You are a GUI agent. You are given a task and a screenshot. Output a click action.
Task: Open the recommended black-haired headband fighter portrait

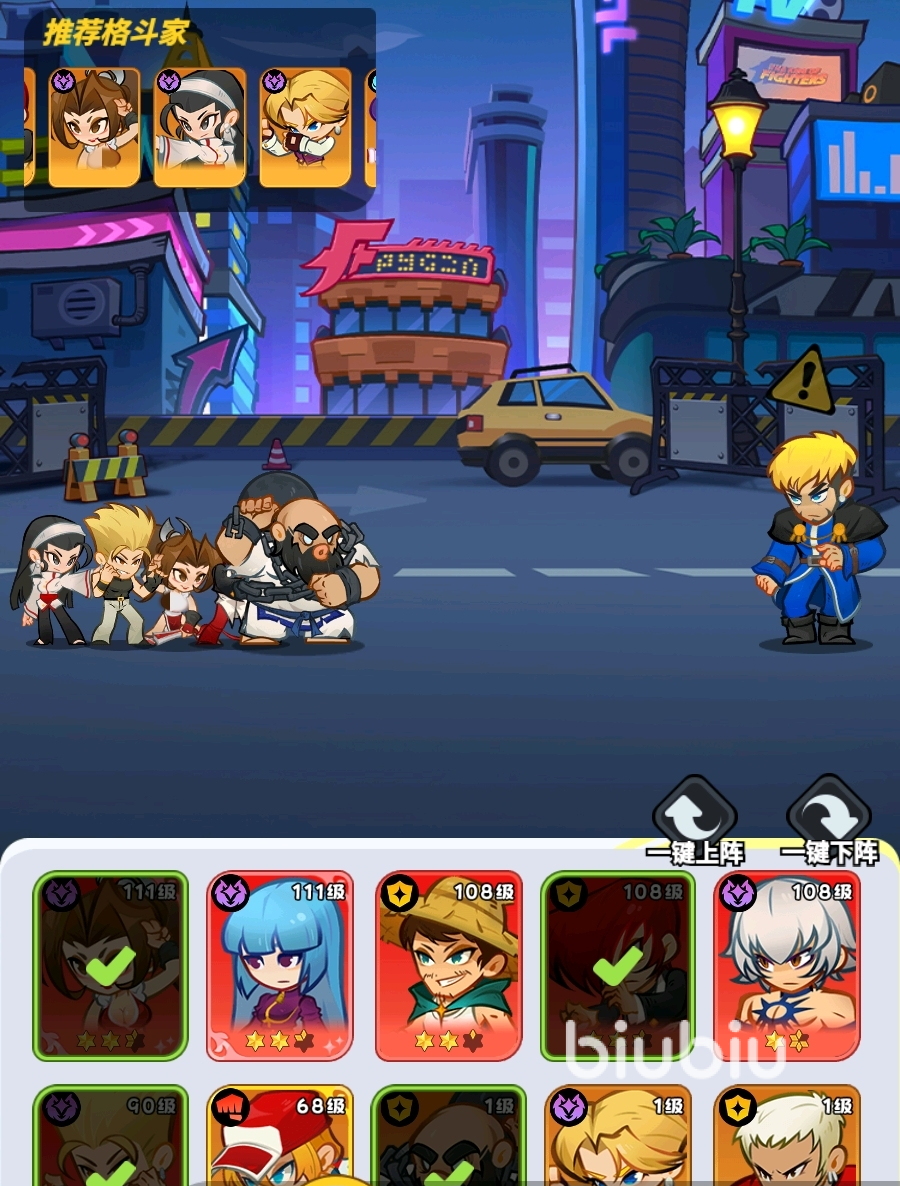pyautogui.click(x=199, y=127)
